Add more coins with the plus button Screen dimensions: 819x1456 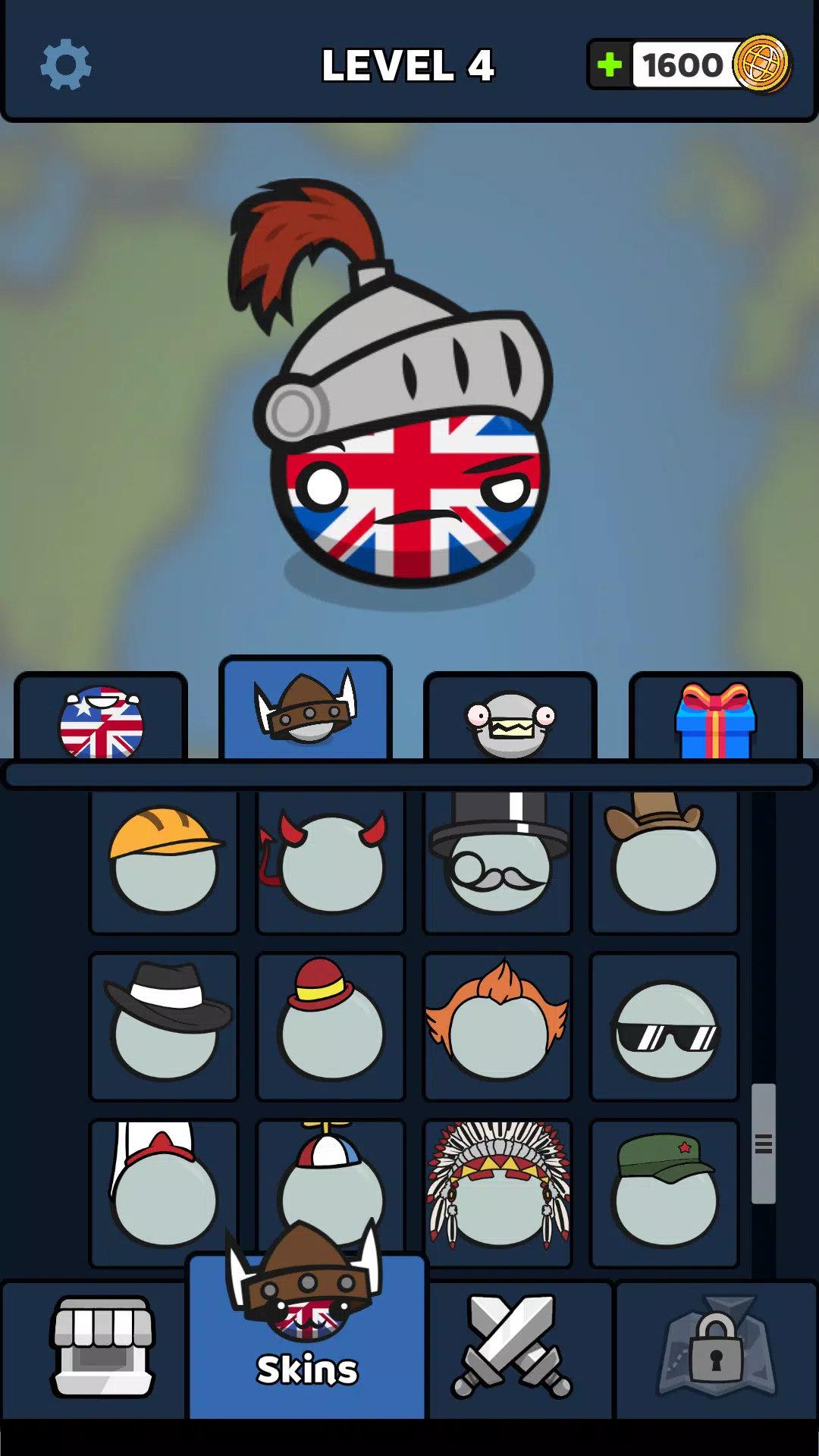pyautogui.click(x=610, y=65)
